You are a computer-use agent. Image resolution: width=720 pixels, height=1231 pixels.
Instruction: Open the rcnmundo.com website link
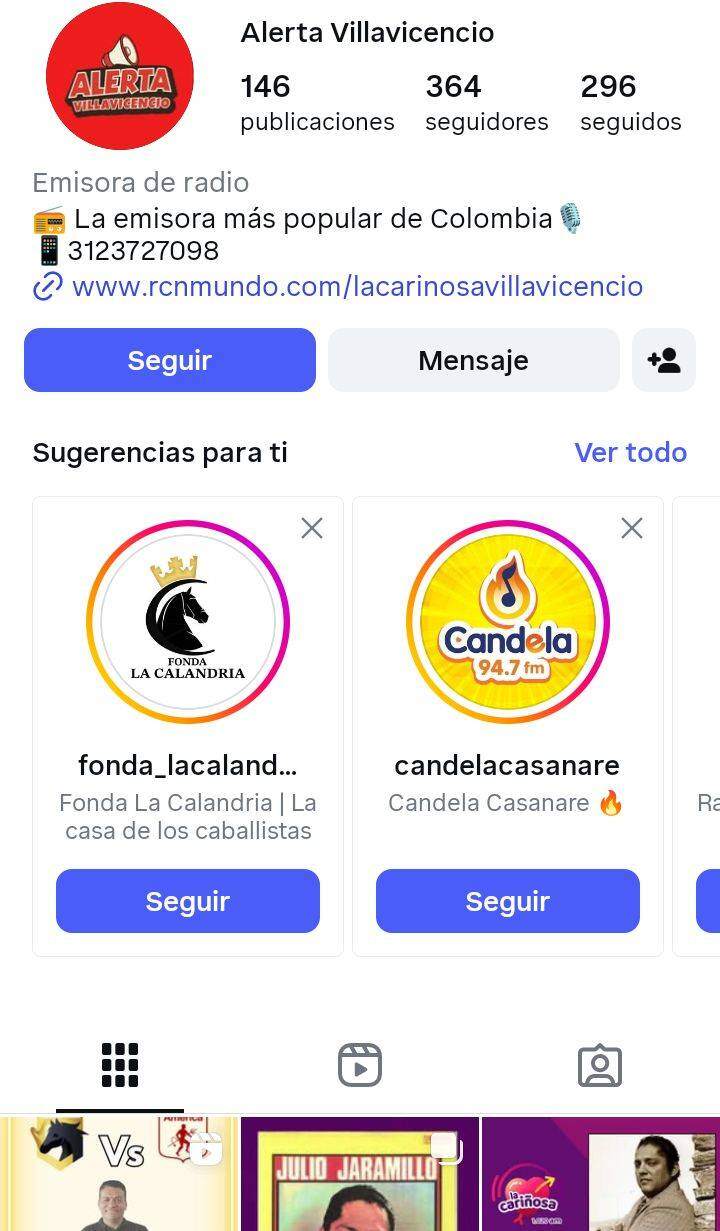(x=357, y=287)
